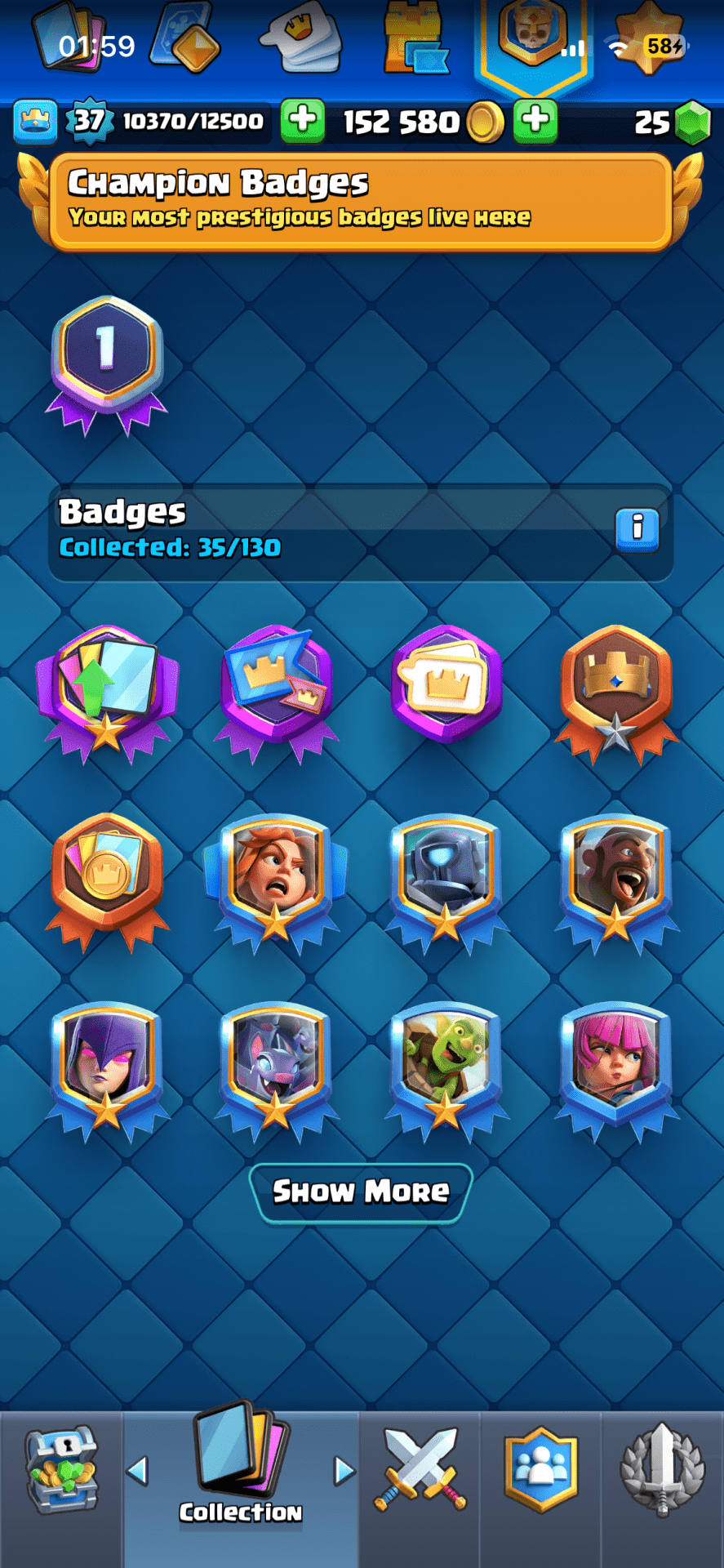Open the gems shop icon
The image size is (724, 1568).
coord(693,122)
